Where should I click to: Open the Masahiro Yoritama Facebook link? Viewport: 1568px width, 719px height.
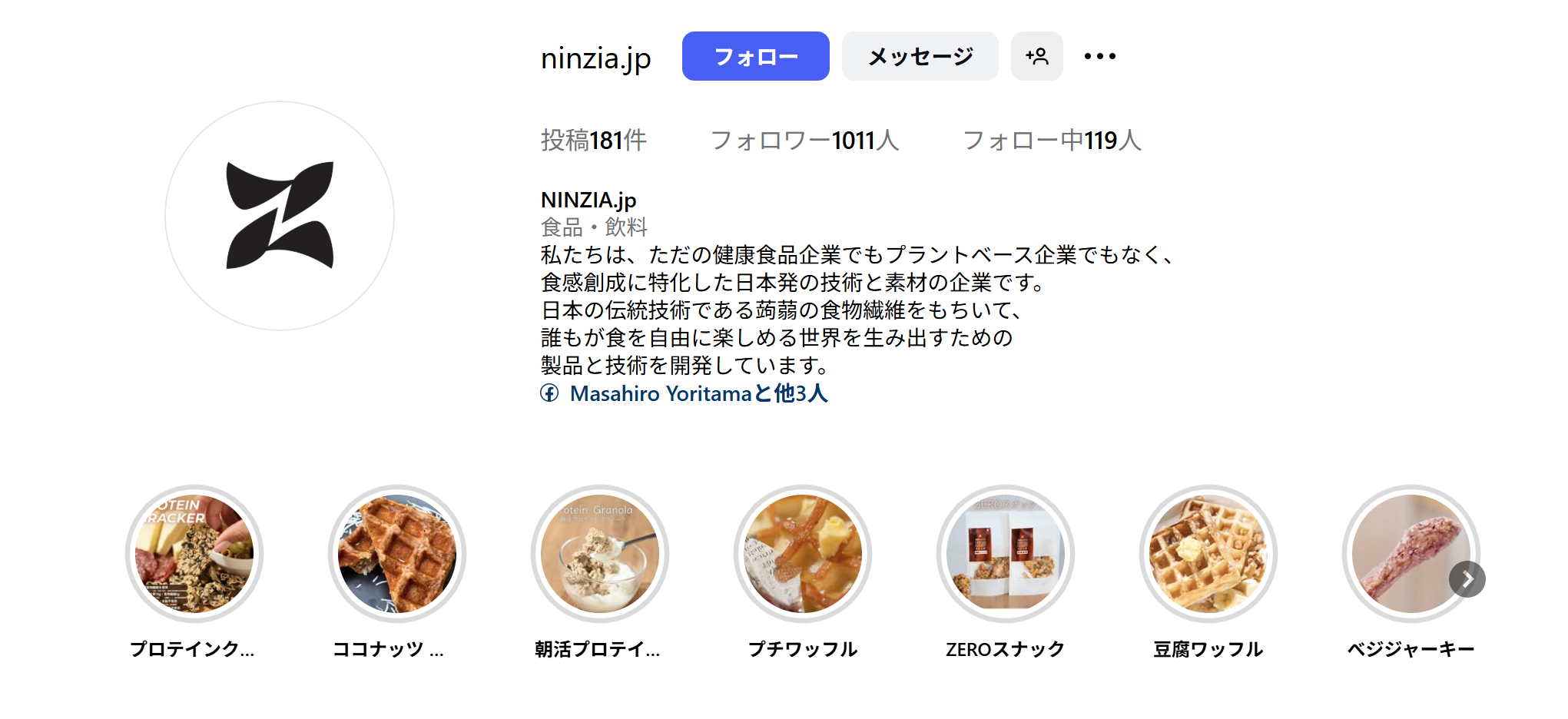[x=698, y=393]
